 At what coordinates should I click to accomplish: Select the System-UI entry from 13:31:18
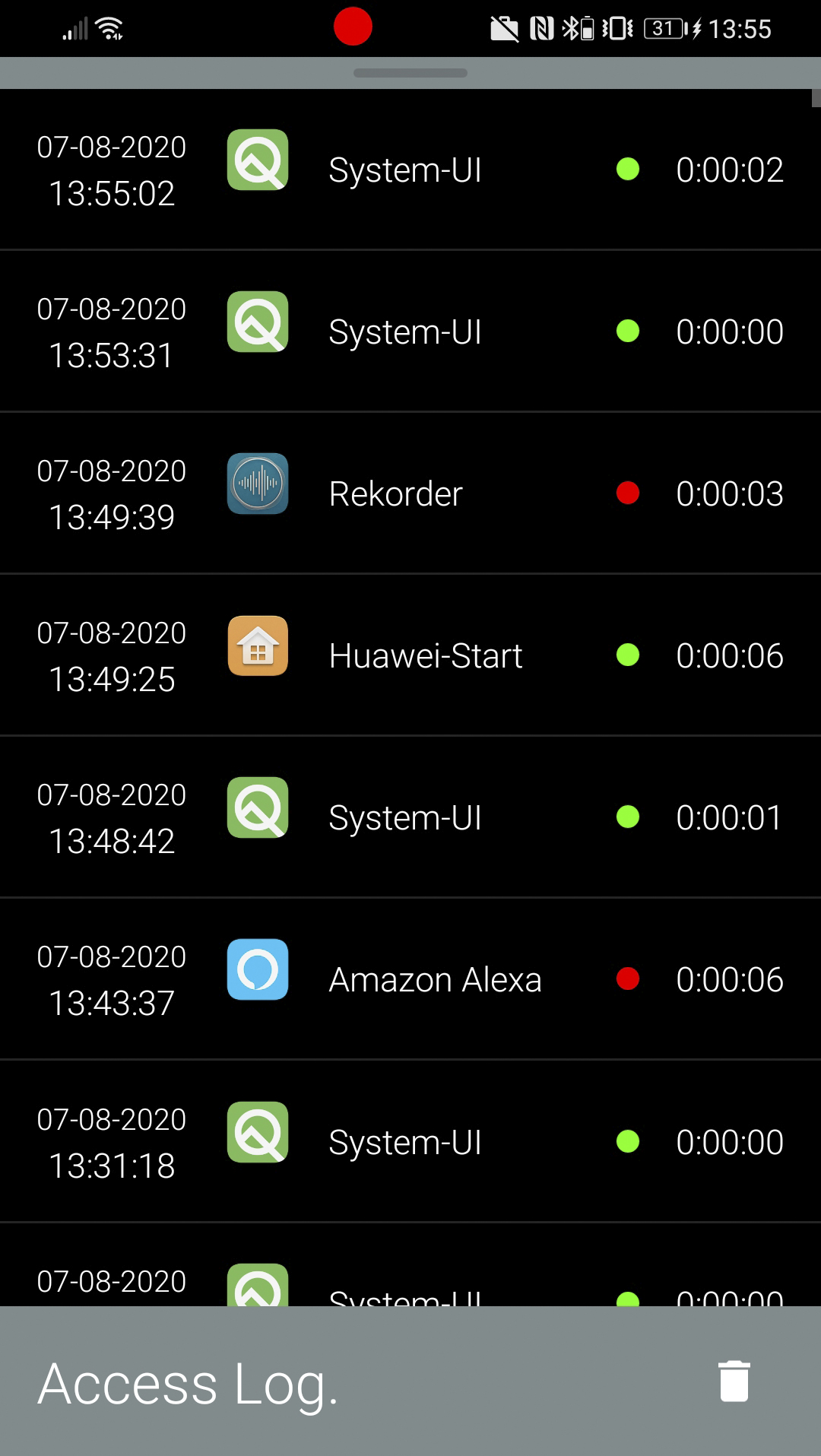(x=410, y=1141)
